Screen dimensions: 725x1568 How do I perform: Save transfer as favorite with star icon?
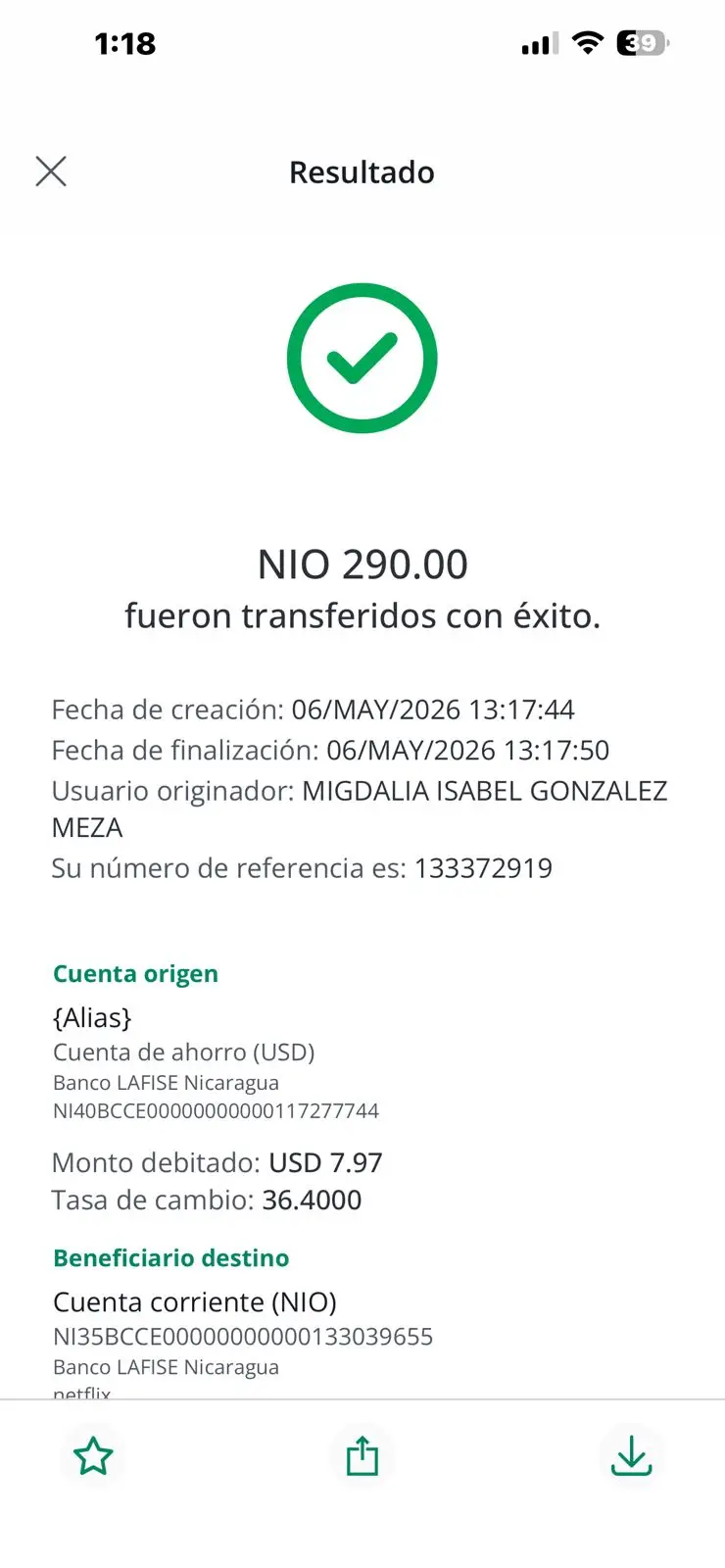[x=94, y=1456]
